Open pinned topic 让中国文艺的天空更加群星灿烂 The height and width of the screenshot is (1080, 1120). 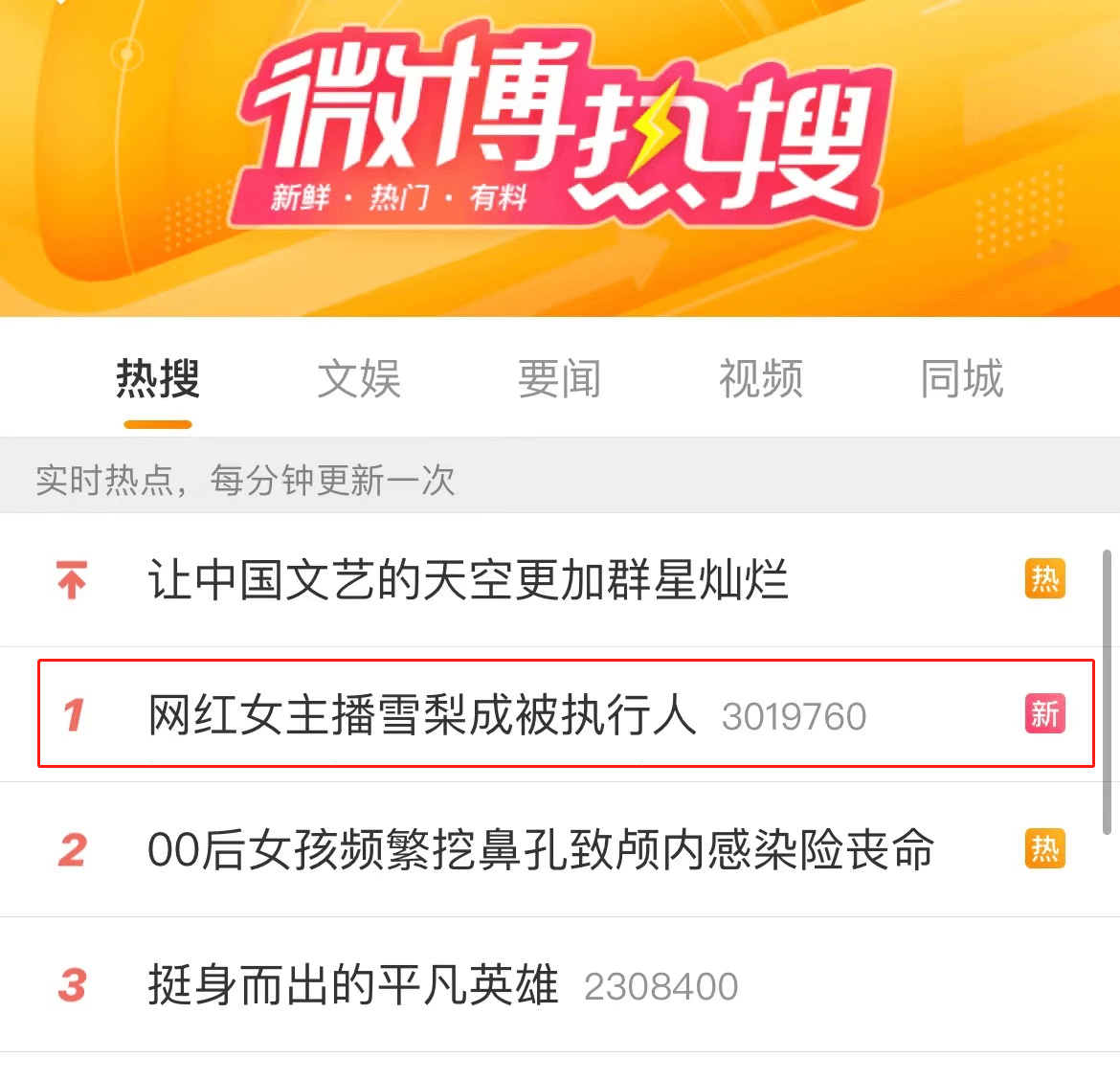click(467, 580)
